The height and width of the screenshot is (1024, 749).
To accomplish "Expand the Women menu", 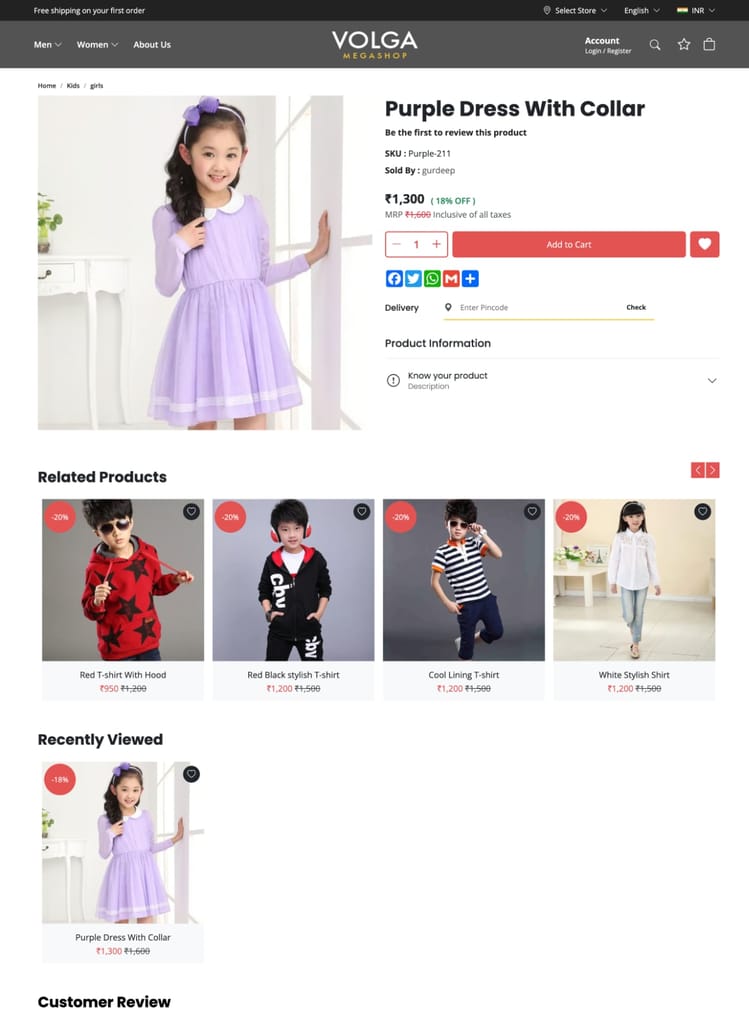I will tap(97, 44).
